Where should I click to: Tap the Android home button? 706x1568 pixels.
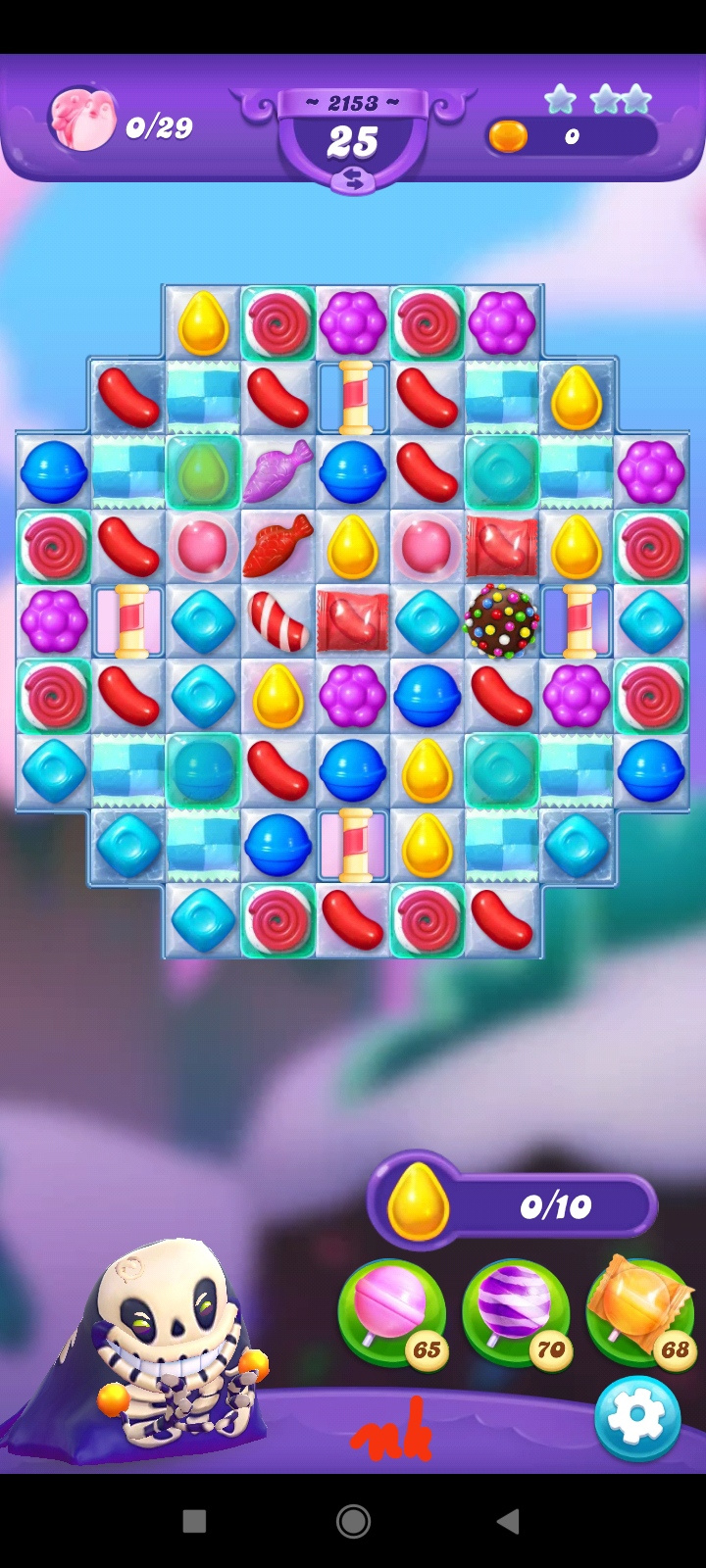(353, 1521)
